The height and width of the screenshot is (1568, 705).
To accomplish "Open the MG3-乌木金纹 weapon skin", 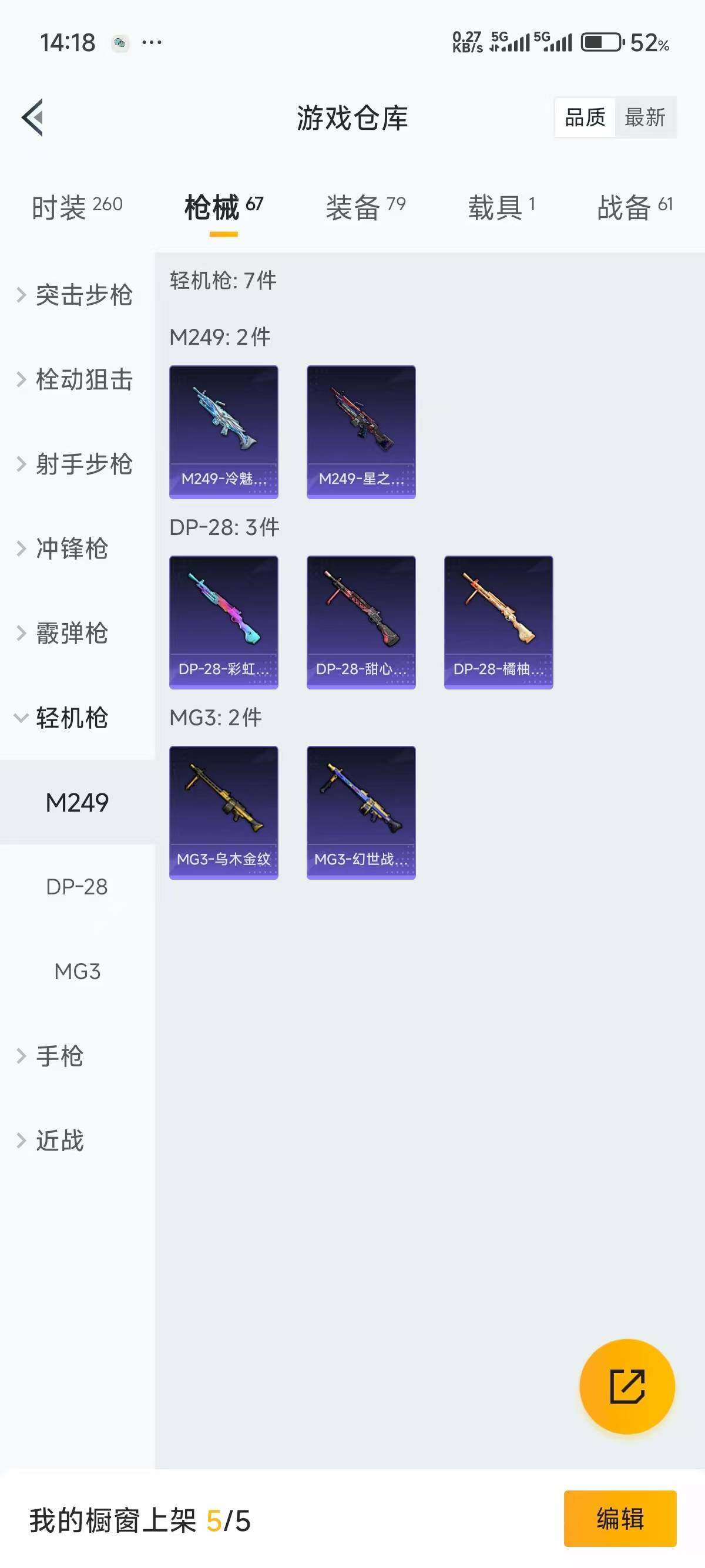I will pos(223,812).
